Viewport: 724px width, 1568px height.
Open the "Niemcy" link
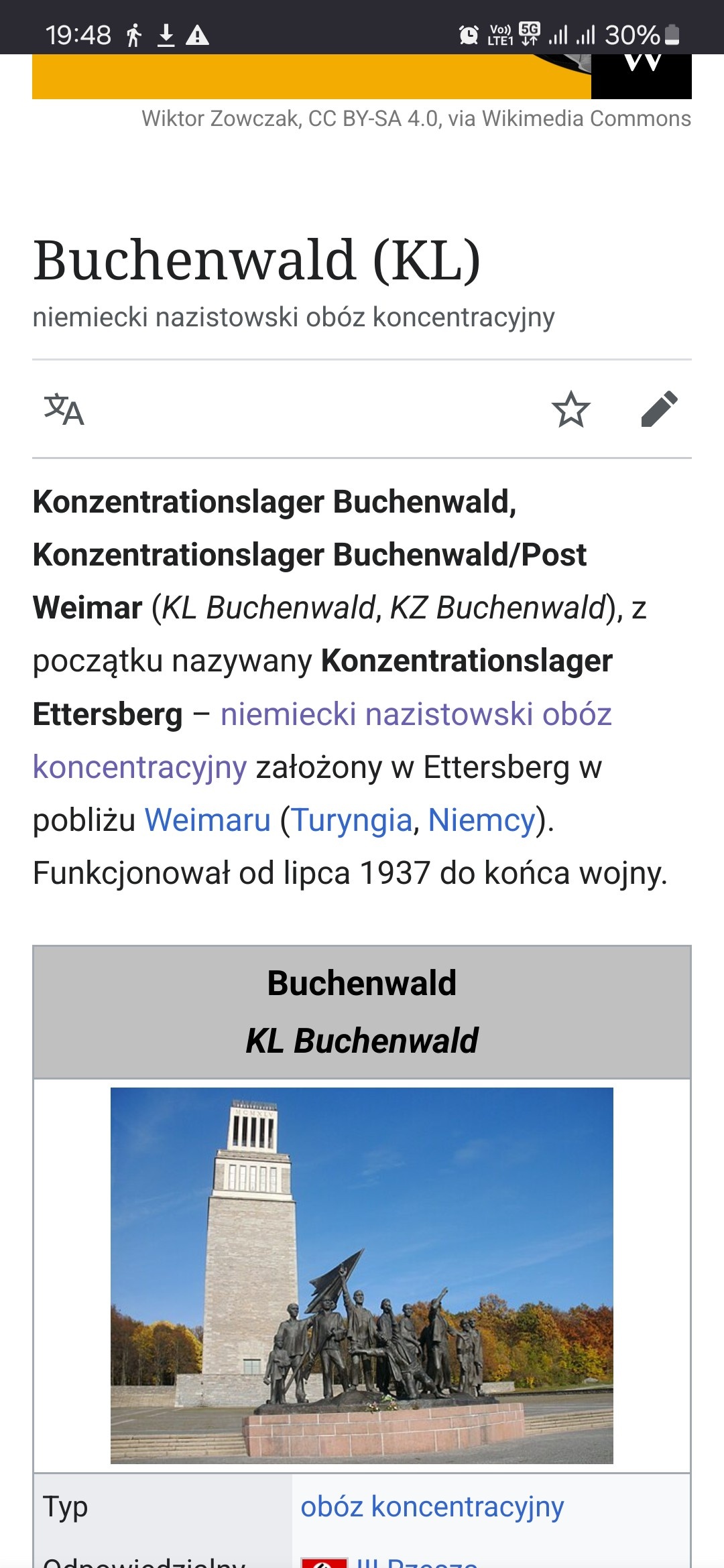pyautogui.click(x=480, y=821)
